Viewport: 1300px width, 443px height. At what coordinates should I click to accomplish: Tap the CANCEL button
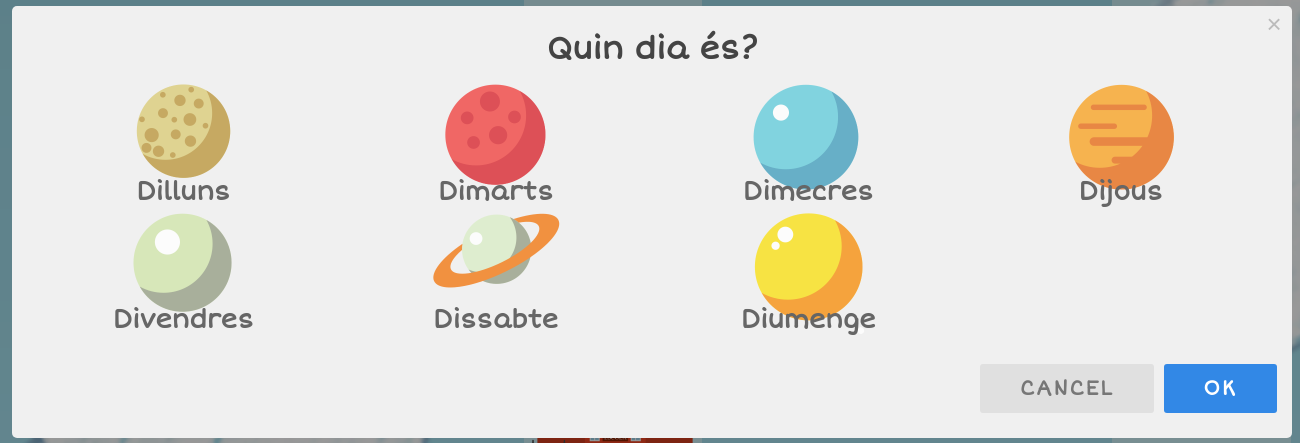1066,388
